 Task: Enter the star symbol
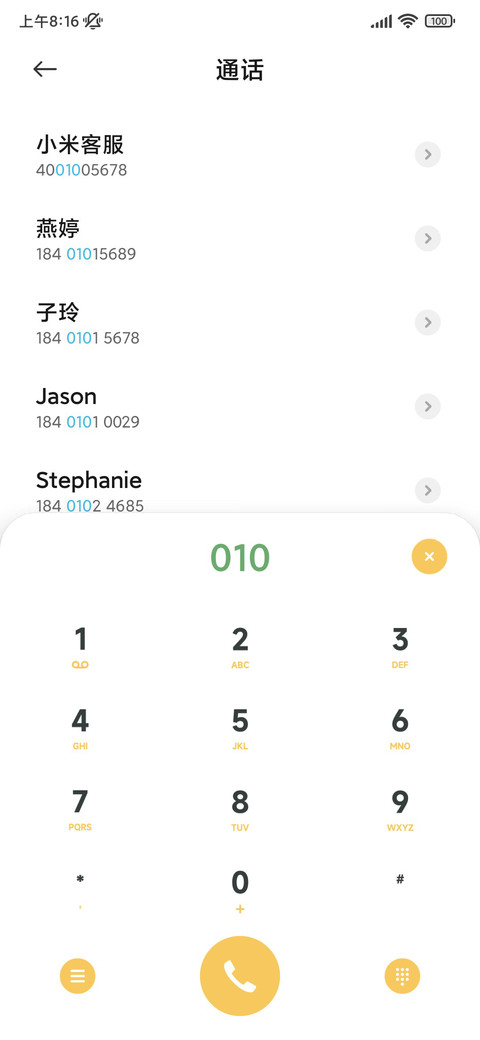(80, 888)
